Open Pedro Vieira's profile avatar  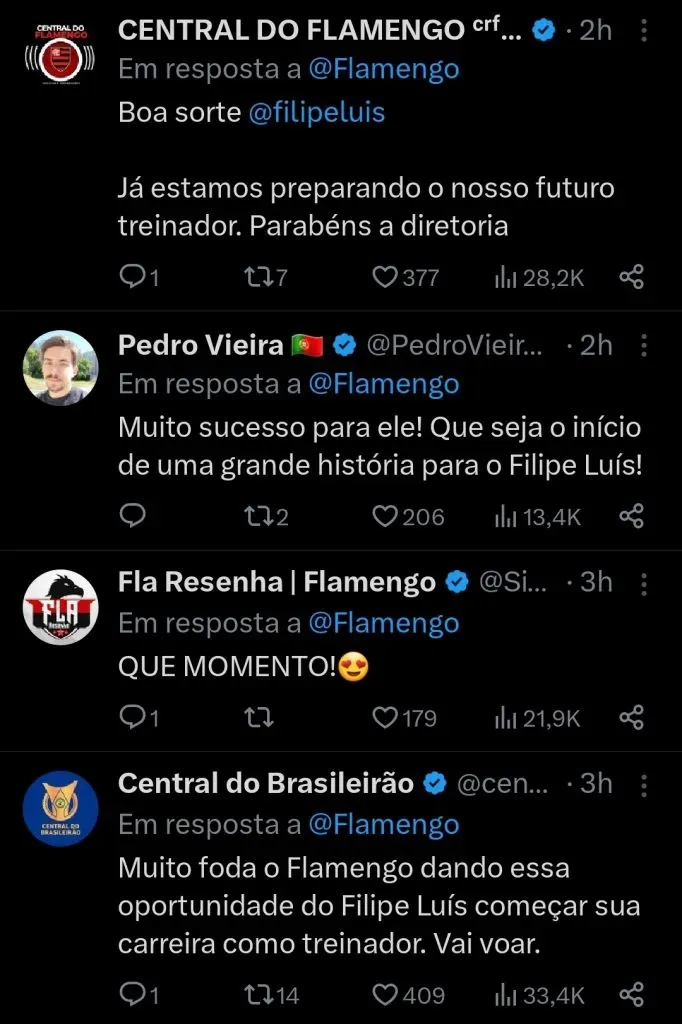pyautogui.click(x=60, y=367)
